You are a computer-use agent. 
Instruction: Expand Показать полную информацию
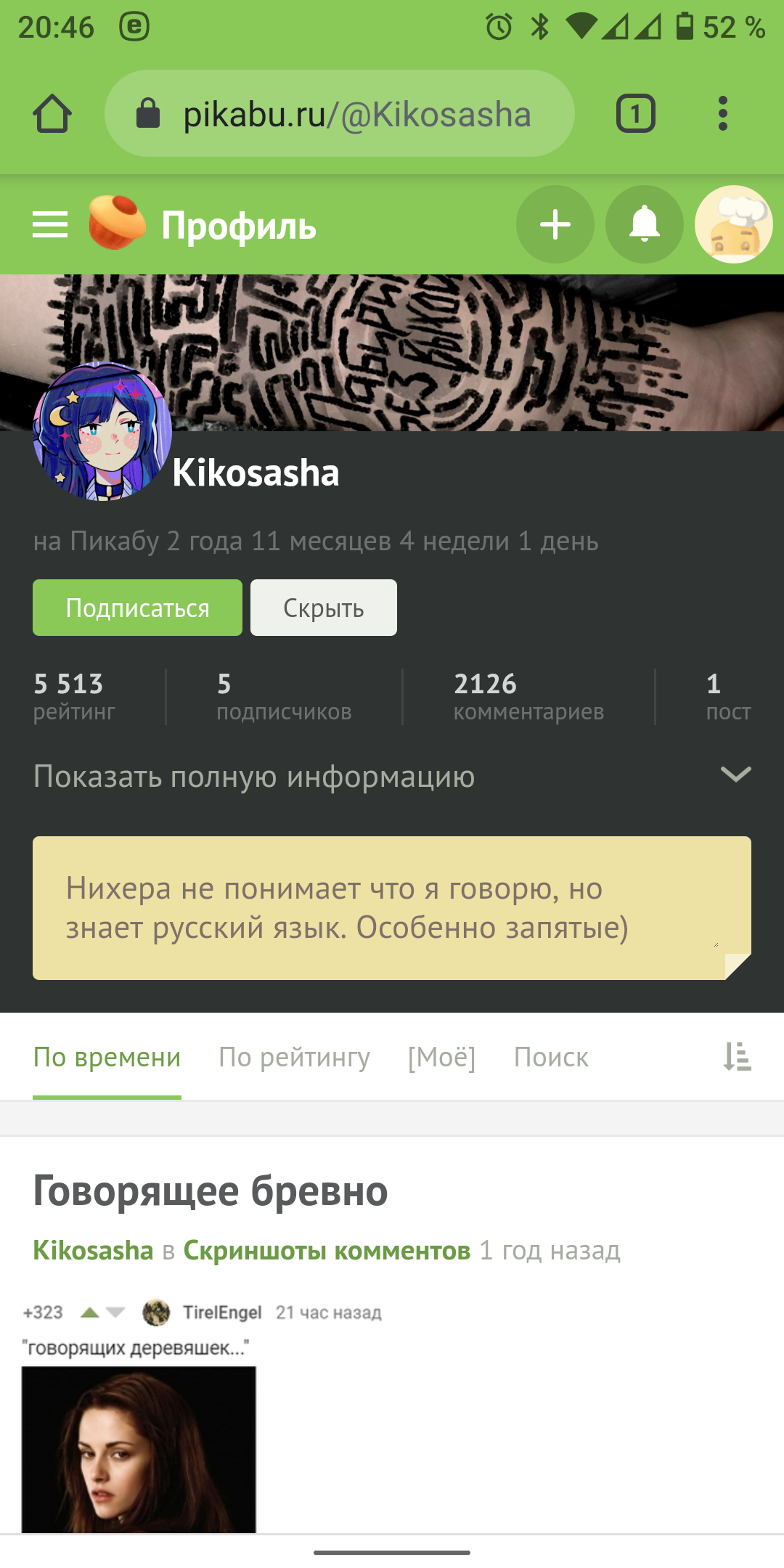coord(392,776)
